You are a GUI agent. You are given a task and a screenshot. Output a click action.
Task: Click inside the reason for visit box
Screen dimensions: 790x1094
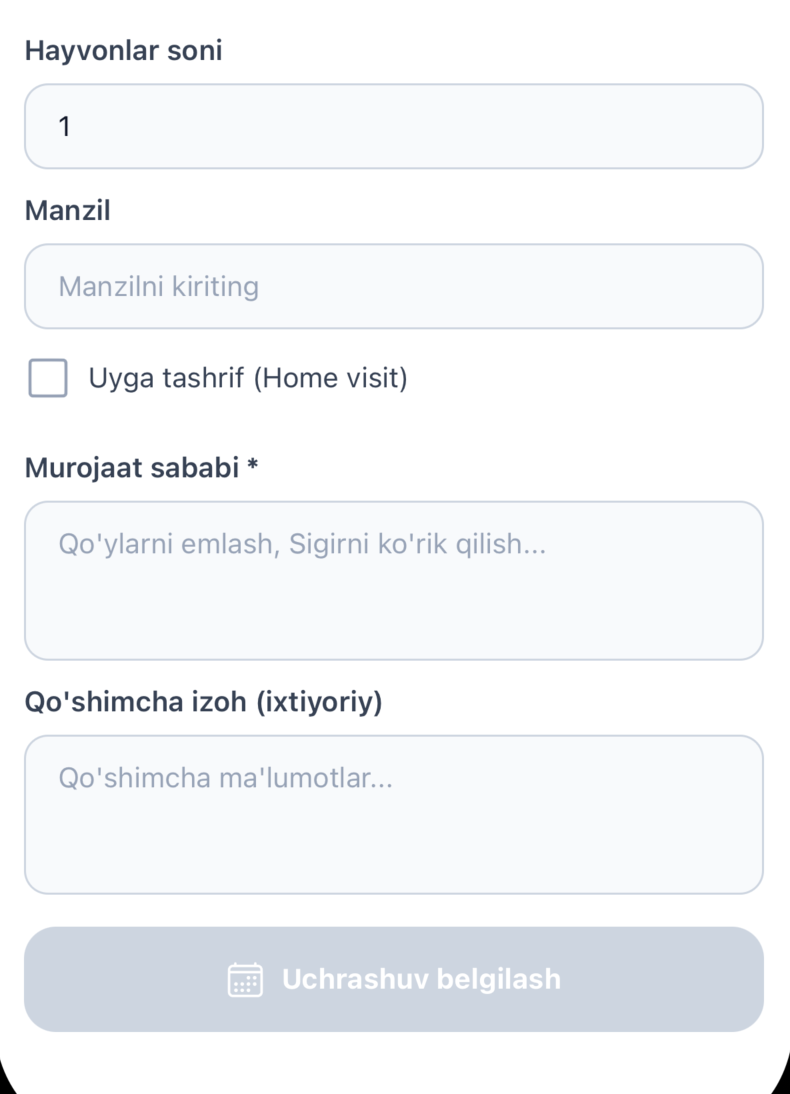pos(395,580)
